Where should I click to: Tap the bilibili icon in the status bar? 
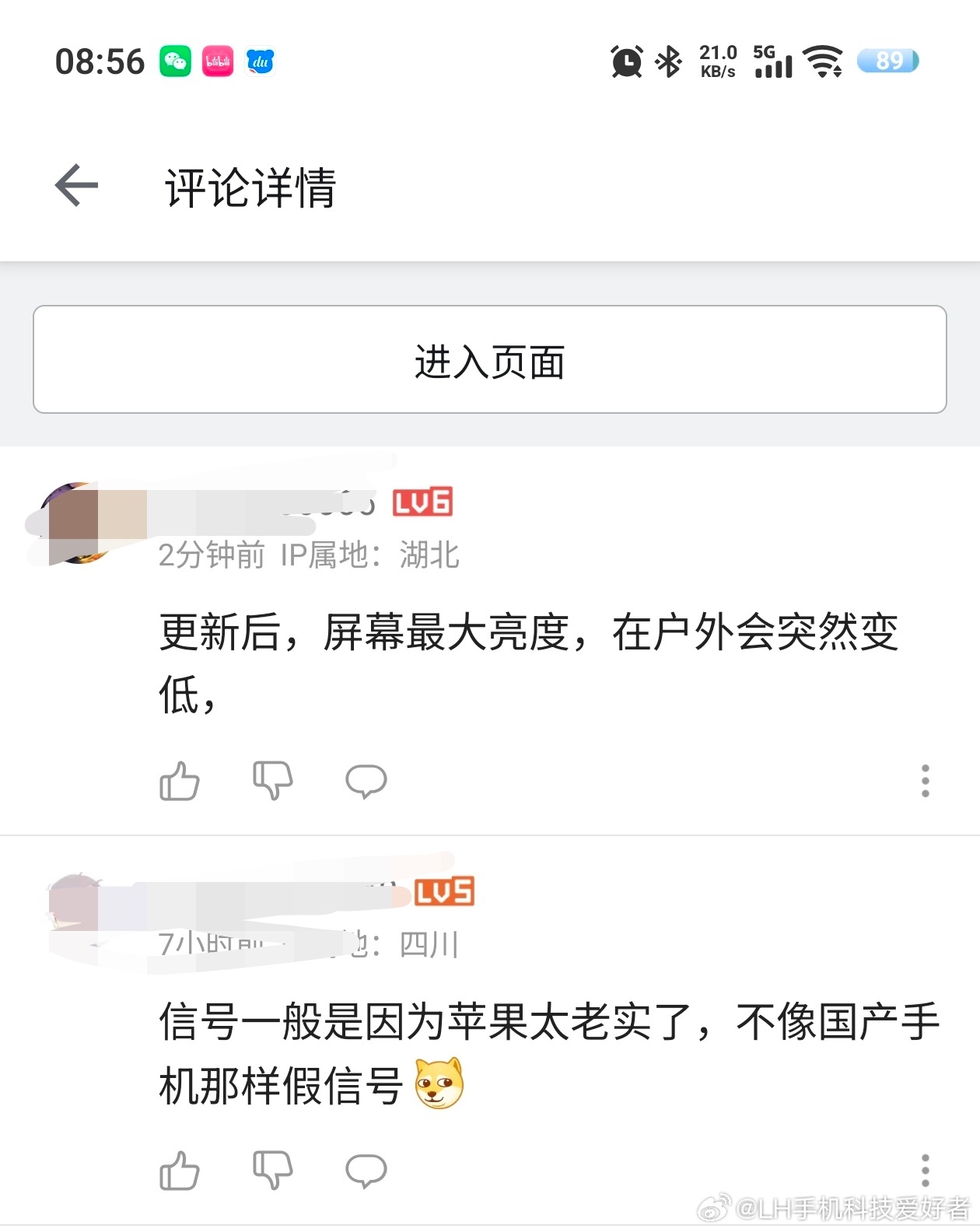pyautogui.click(x=217, y=60)
